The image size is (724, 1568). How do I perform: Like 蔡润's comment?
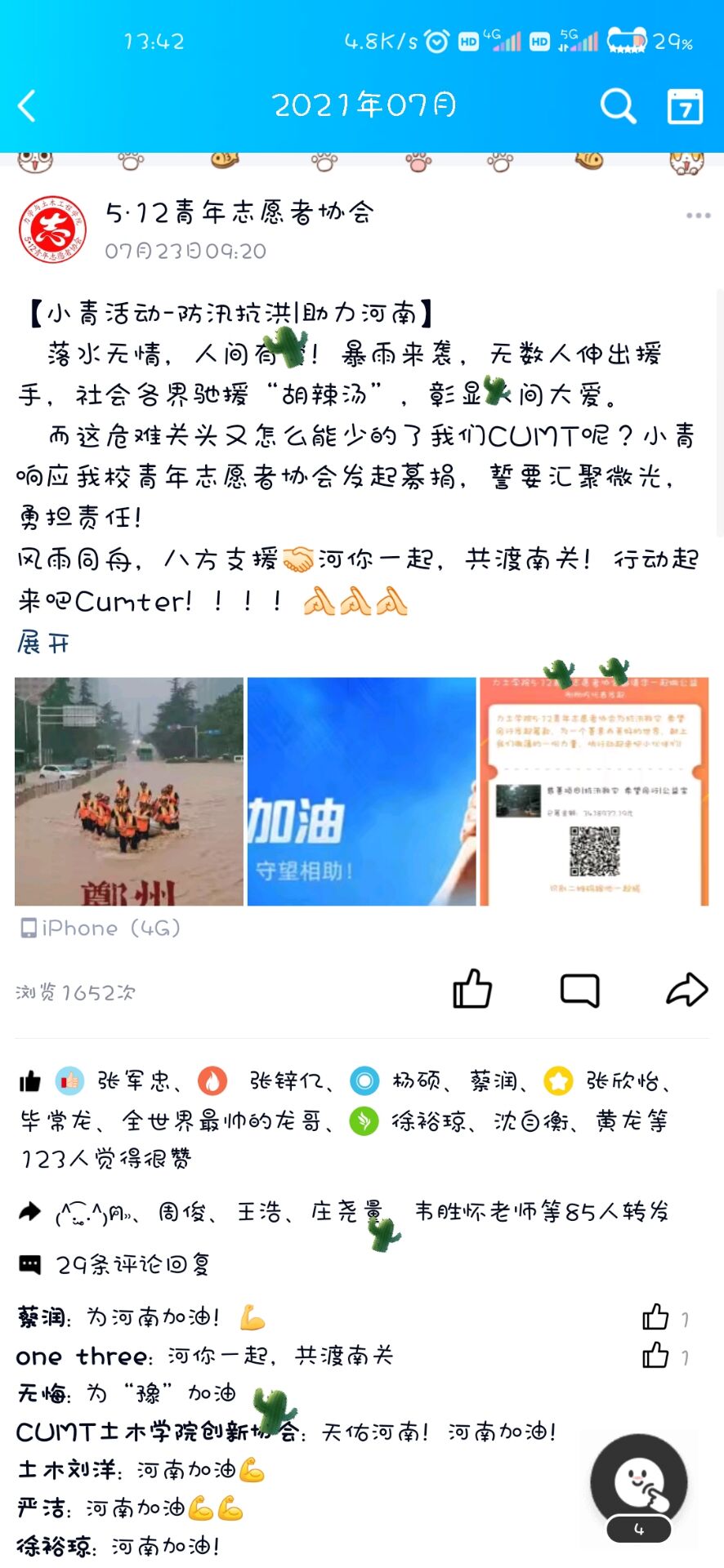655,1317
